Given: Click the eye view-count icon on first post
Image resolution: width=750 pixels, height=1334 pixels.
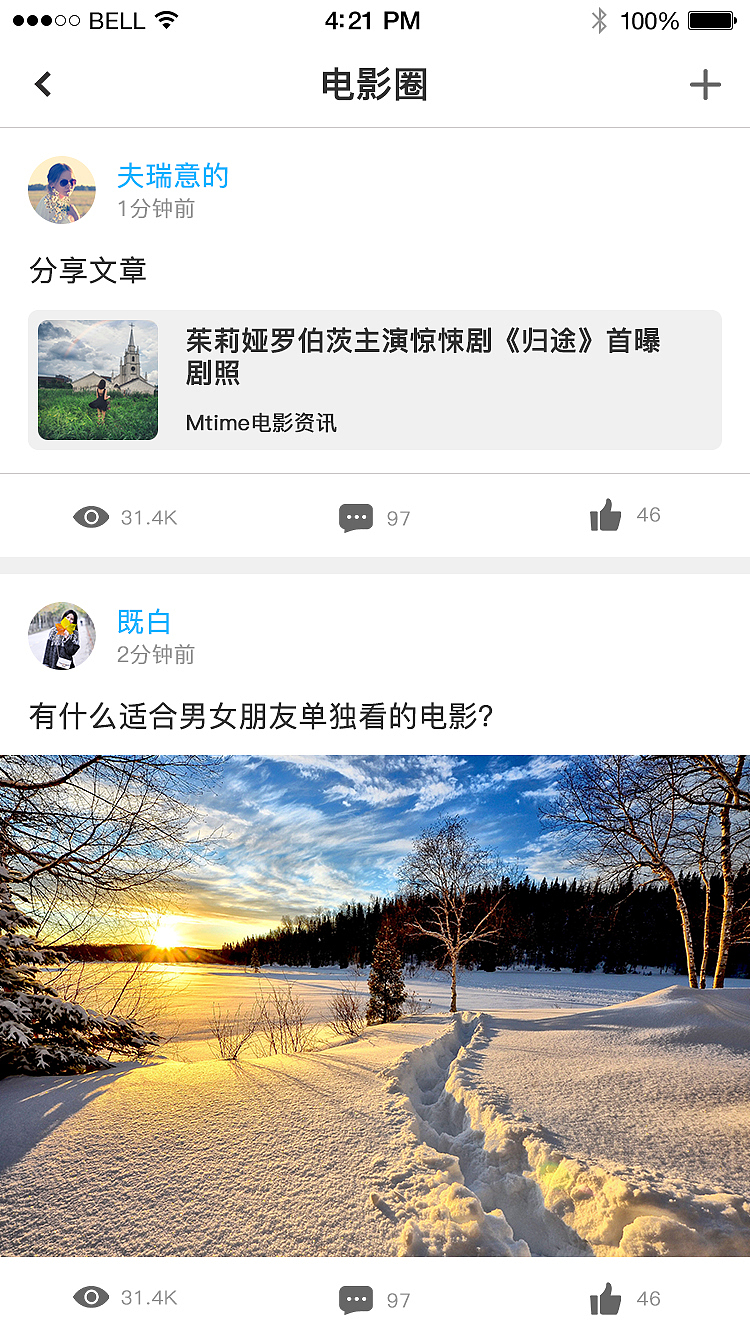Looking at the screenshot, I should [x=91, y=516].
